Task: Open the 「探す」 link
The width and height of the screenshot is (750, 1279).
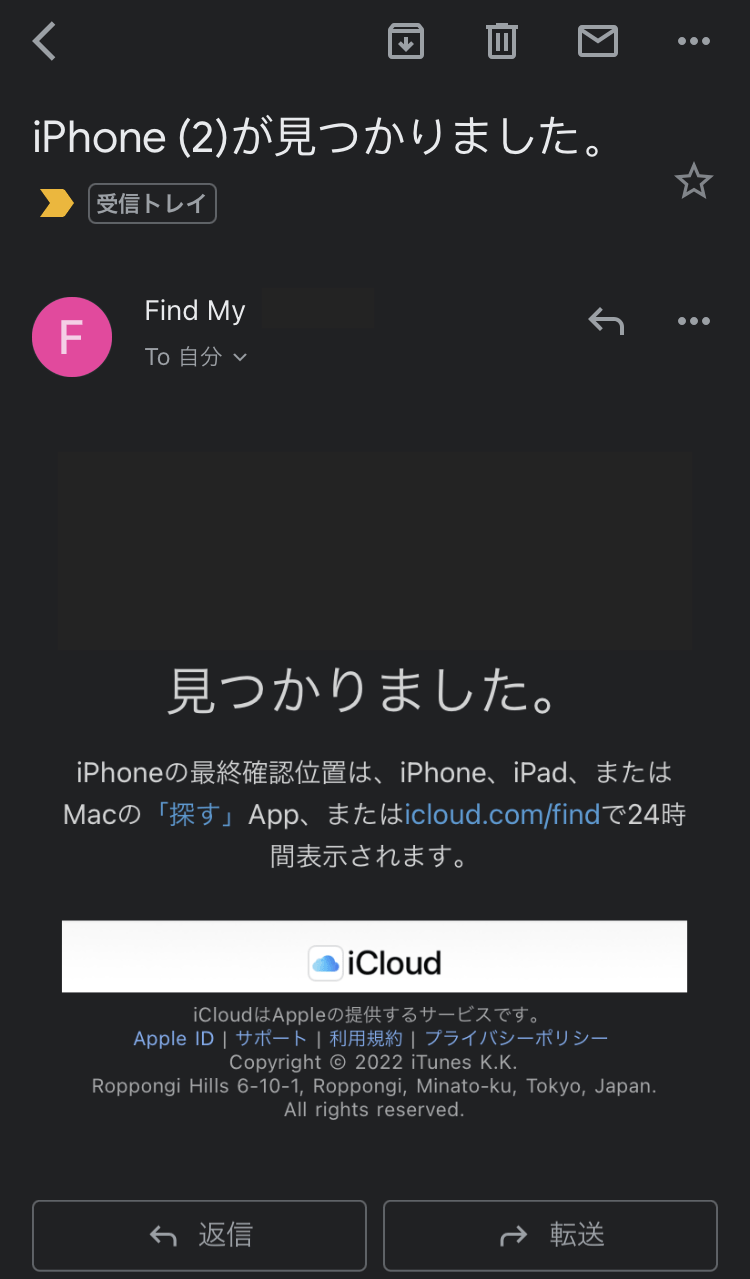Action: 195,815
